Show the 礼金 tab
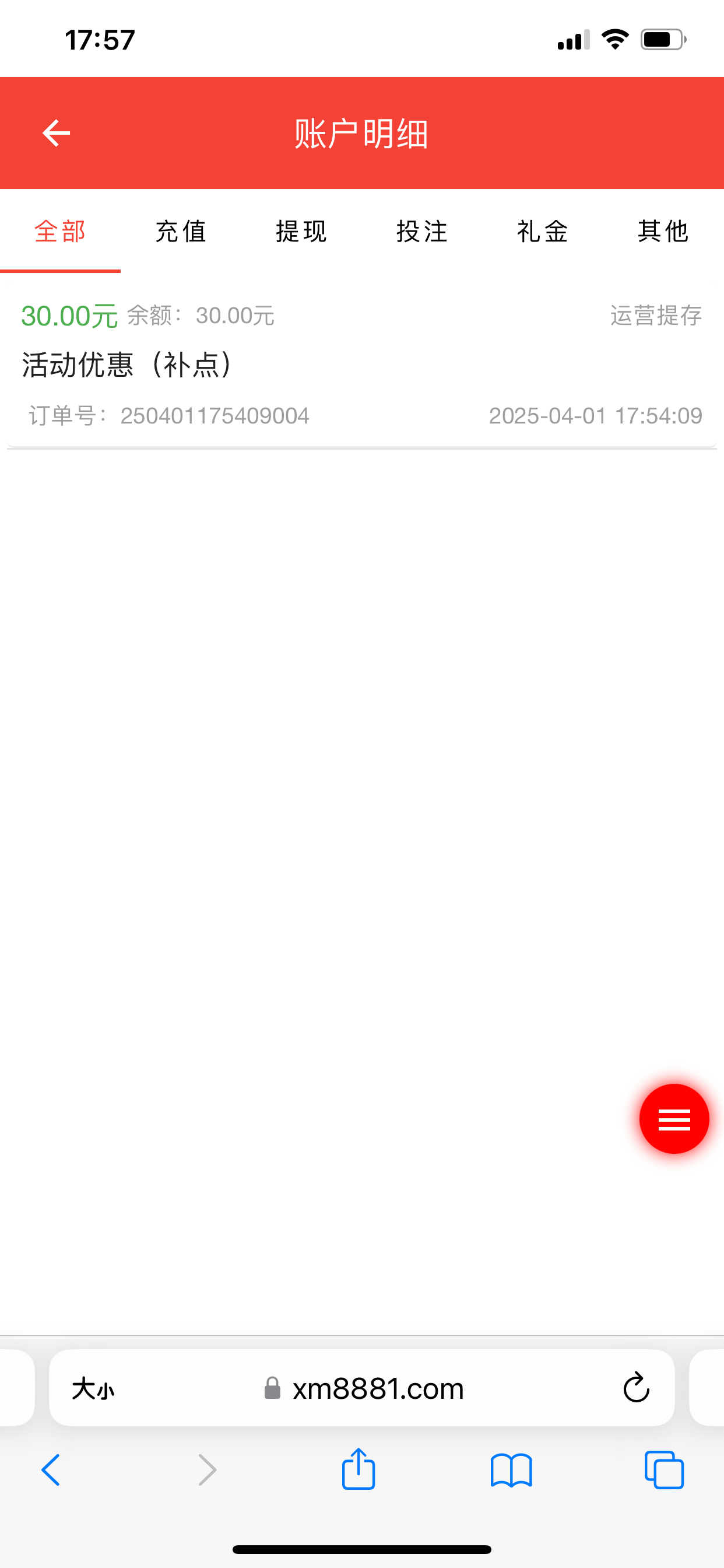The width and height of the screenshot is (724, 1568). (542, 232)
